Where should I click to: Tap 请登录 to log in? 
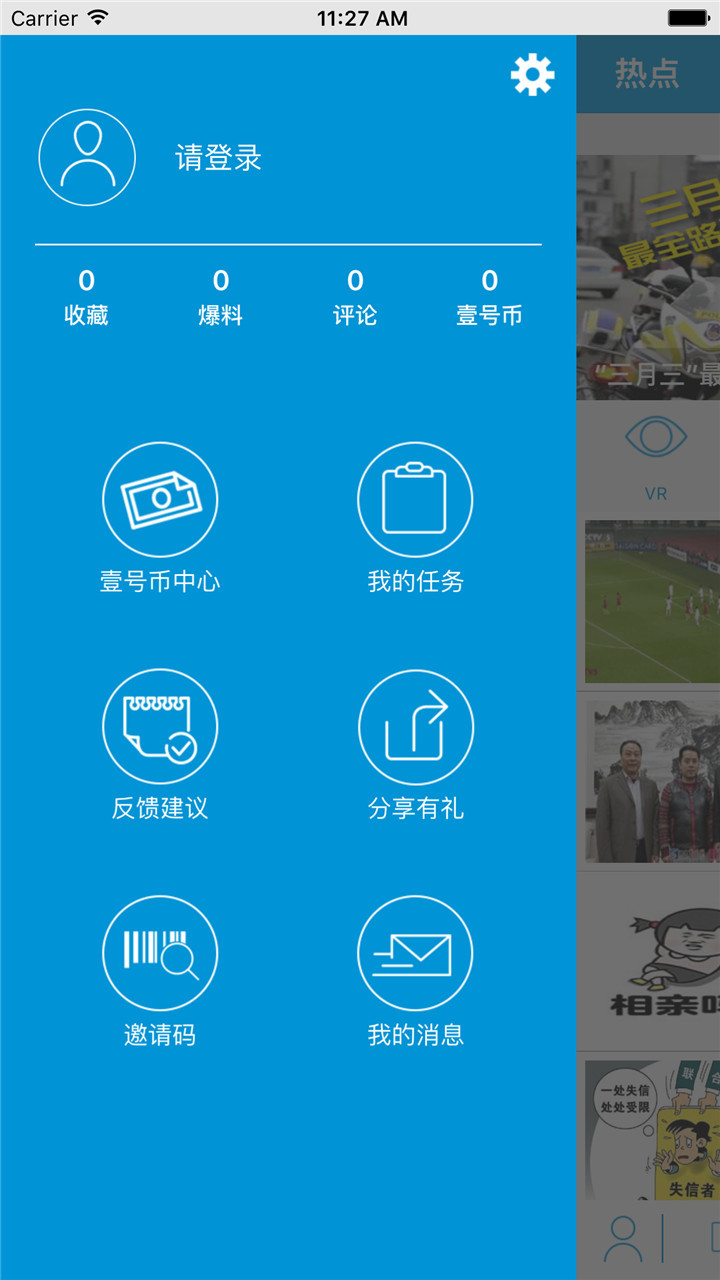coord(218,158)
